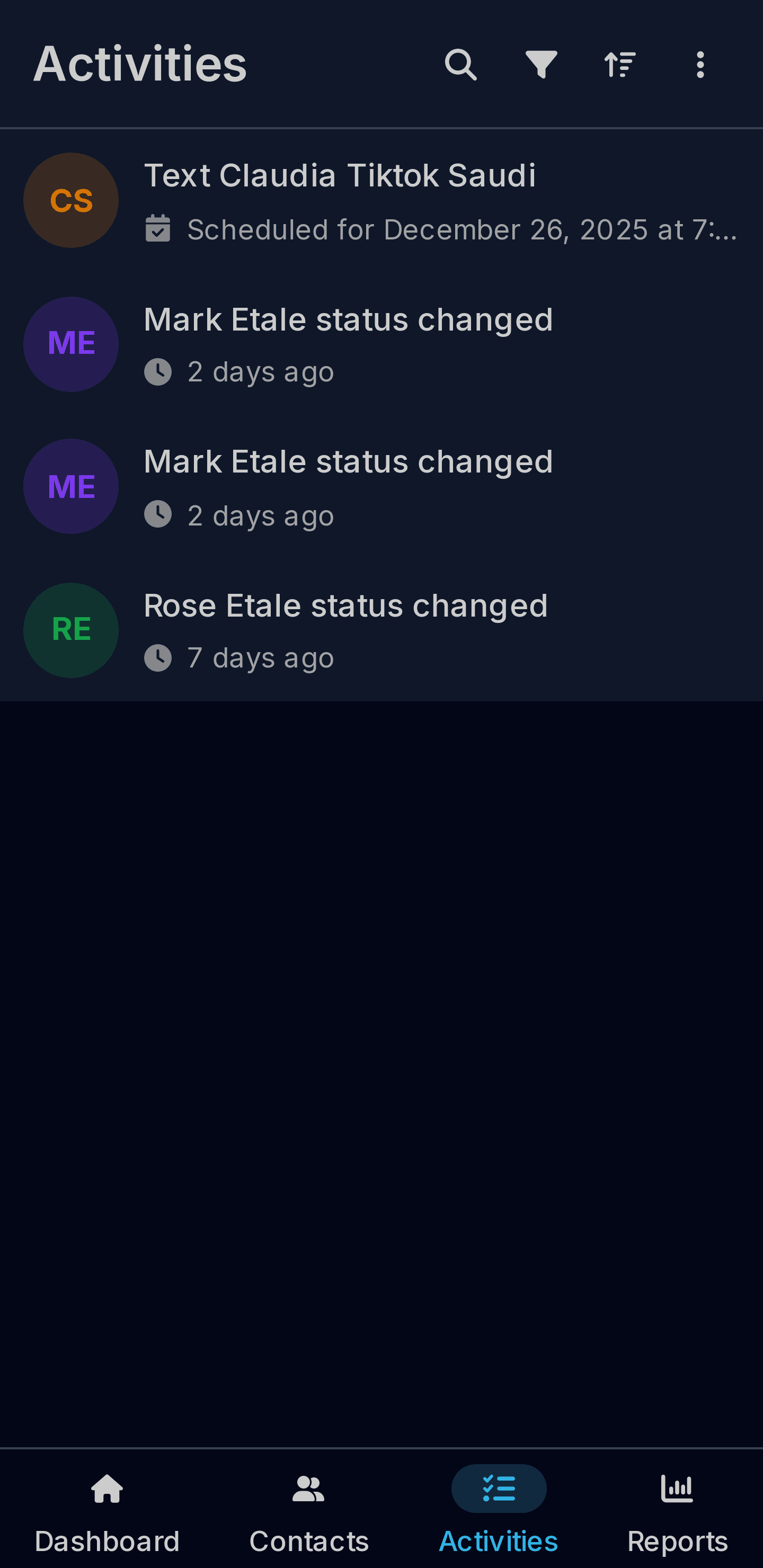Click the Activities page title

139,63
